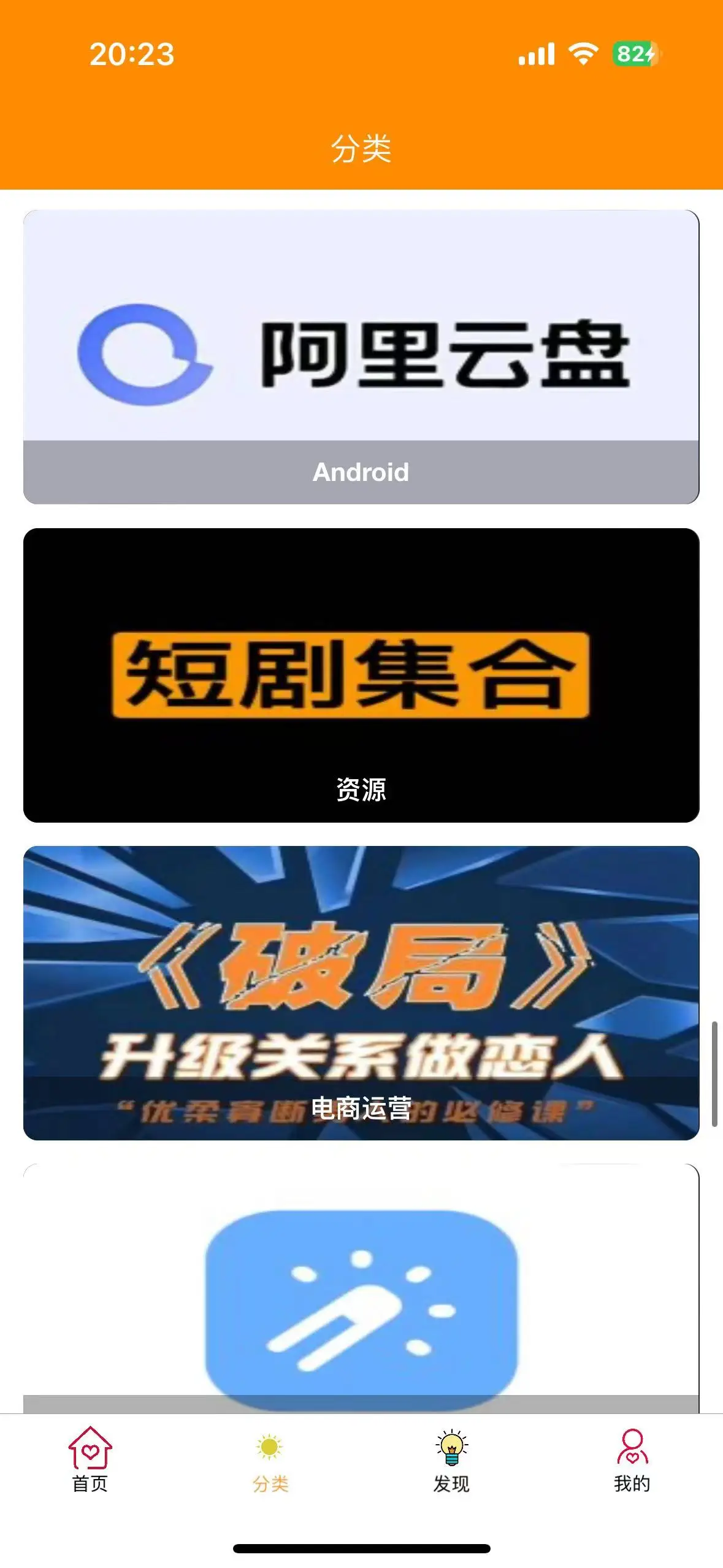Viewport: 723px width, 1568px height.
Task: Open the 电商运营 category card
Action: click(x=361, y=993)
